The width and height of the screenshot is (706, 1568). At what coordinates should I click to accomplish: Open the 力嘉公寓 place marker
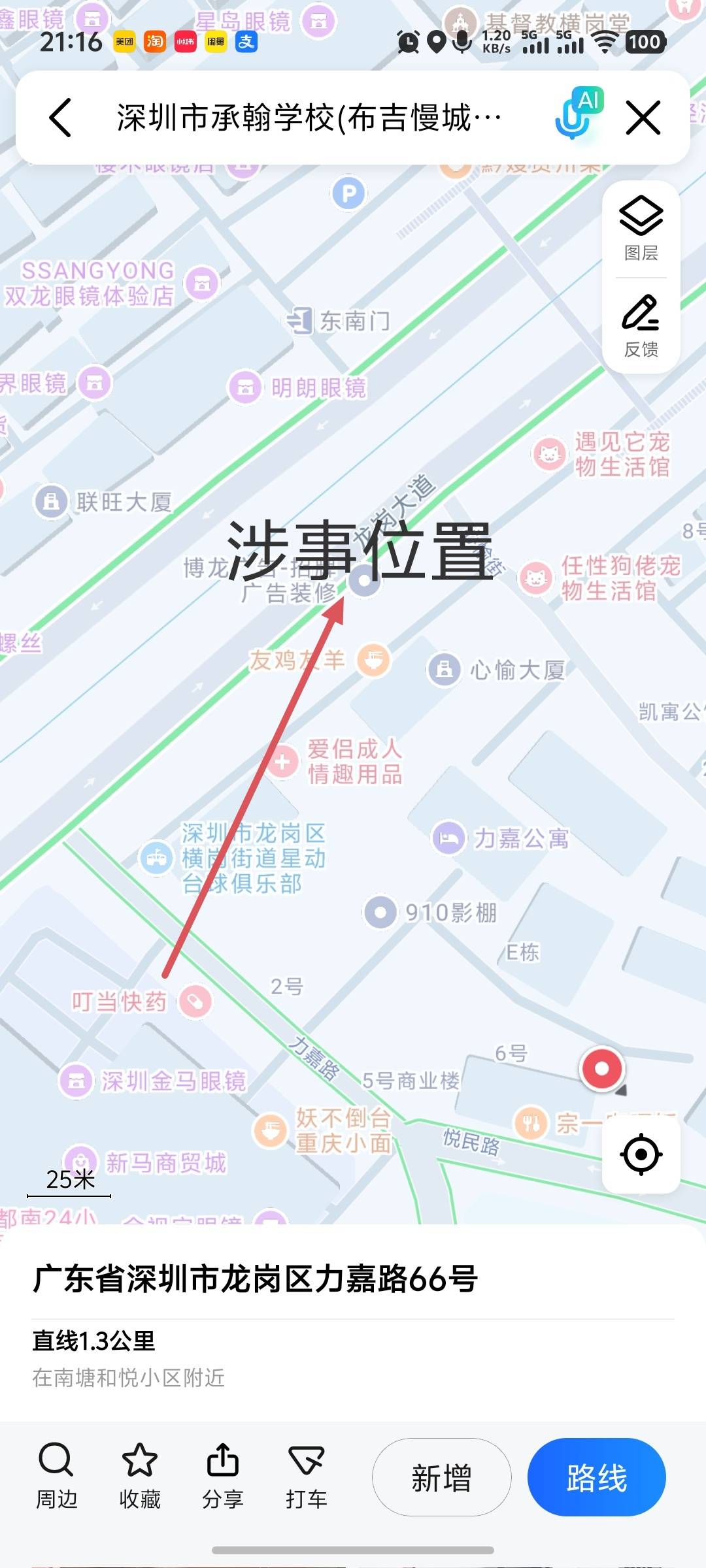pos(448,838)
